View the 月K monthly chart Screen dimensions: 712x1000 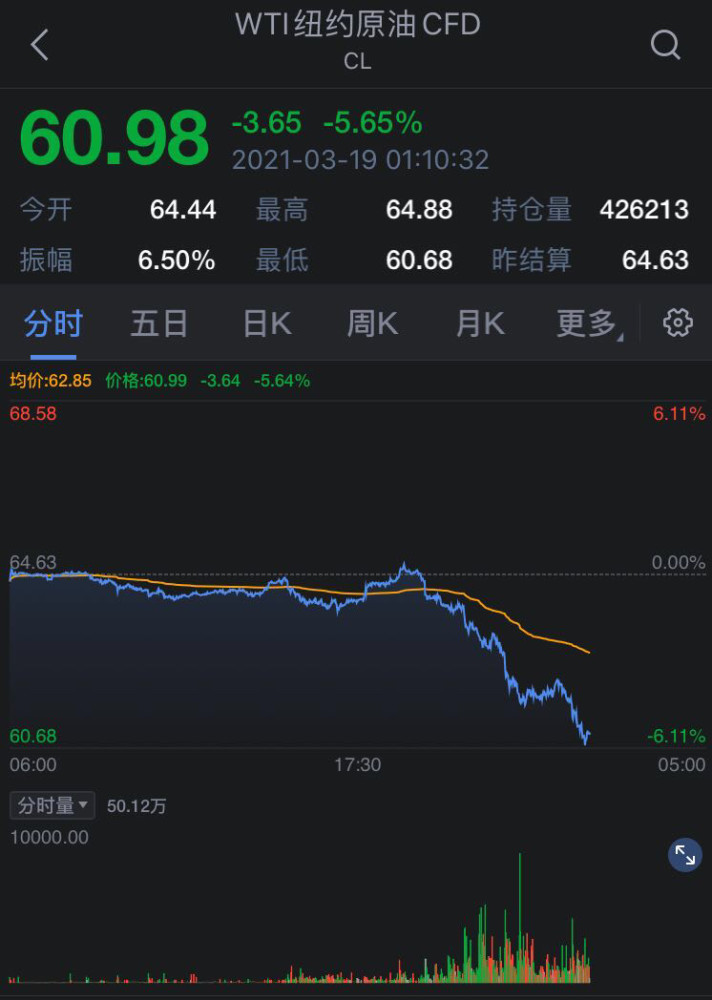(480, 324)
